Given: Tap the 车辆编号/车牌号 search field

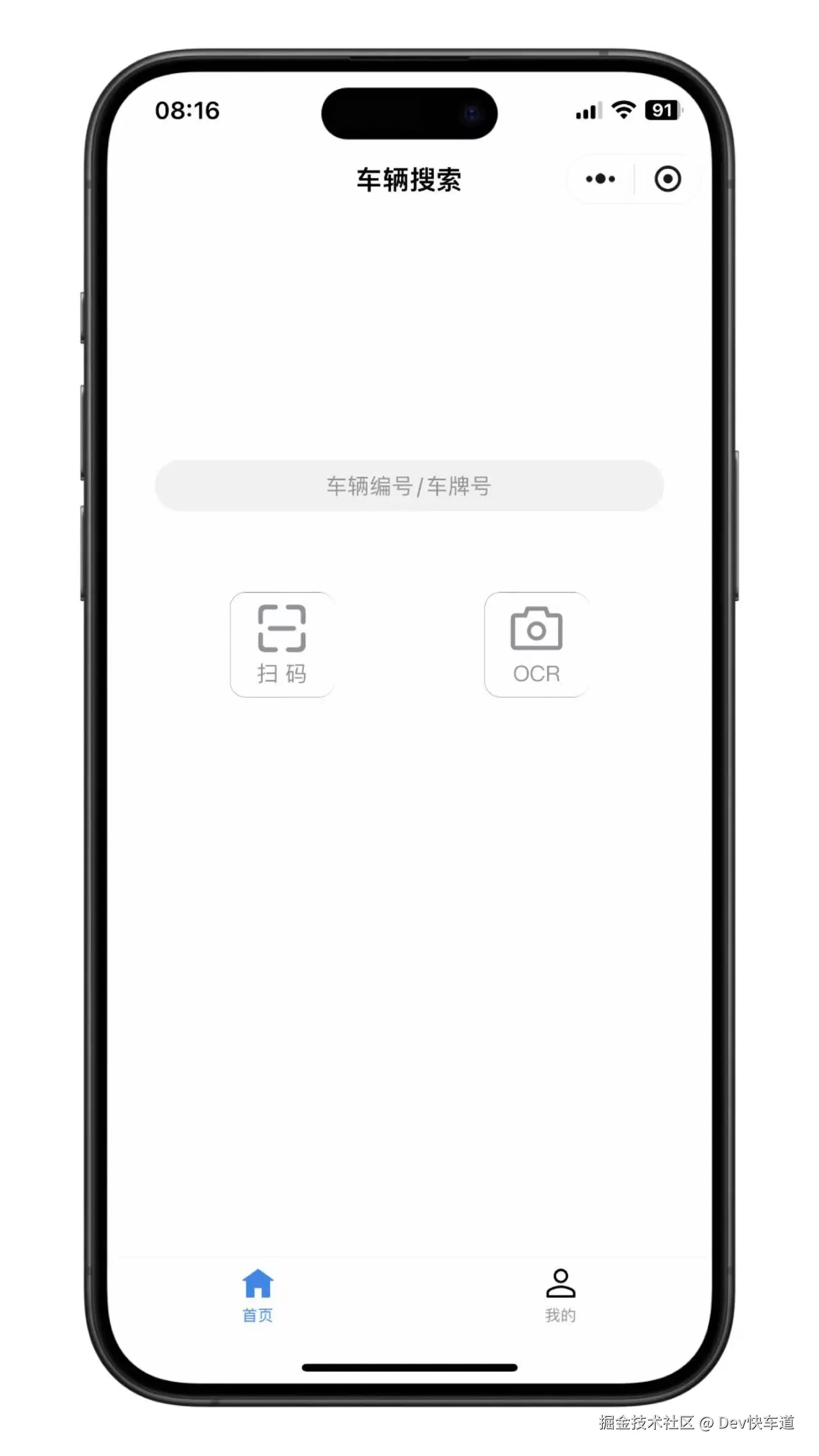Looking at the screenshot, I should [x=409, y=486].
